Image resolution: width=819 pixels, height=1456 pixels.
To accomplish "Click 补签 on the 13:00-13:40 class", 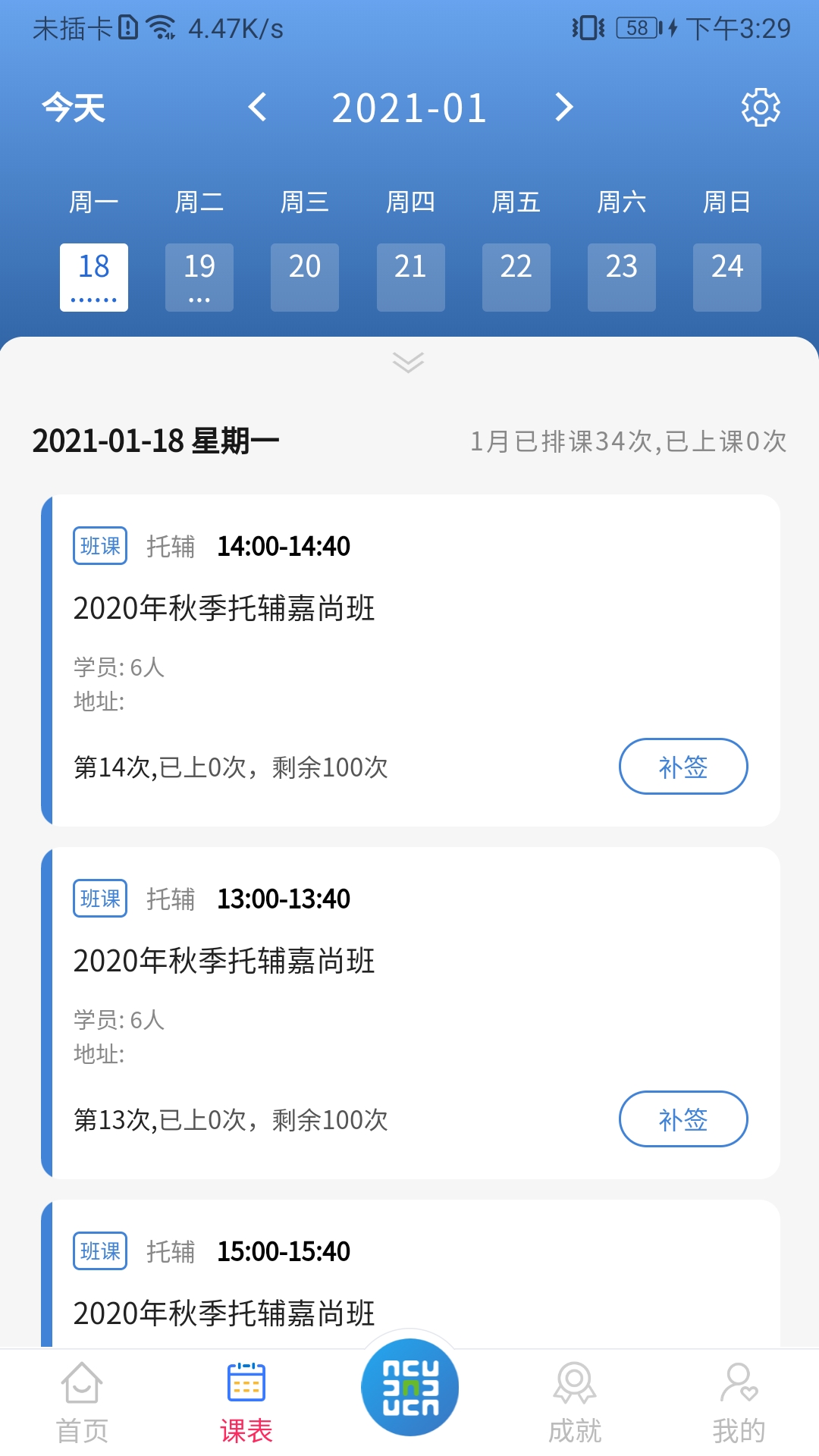I will [682, 1119].
